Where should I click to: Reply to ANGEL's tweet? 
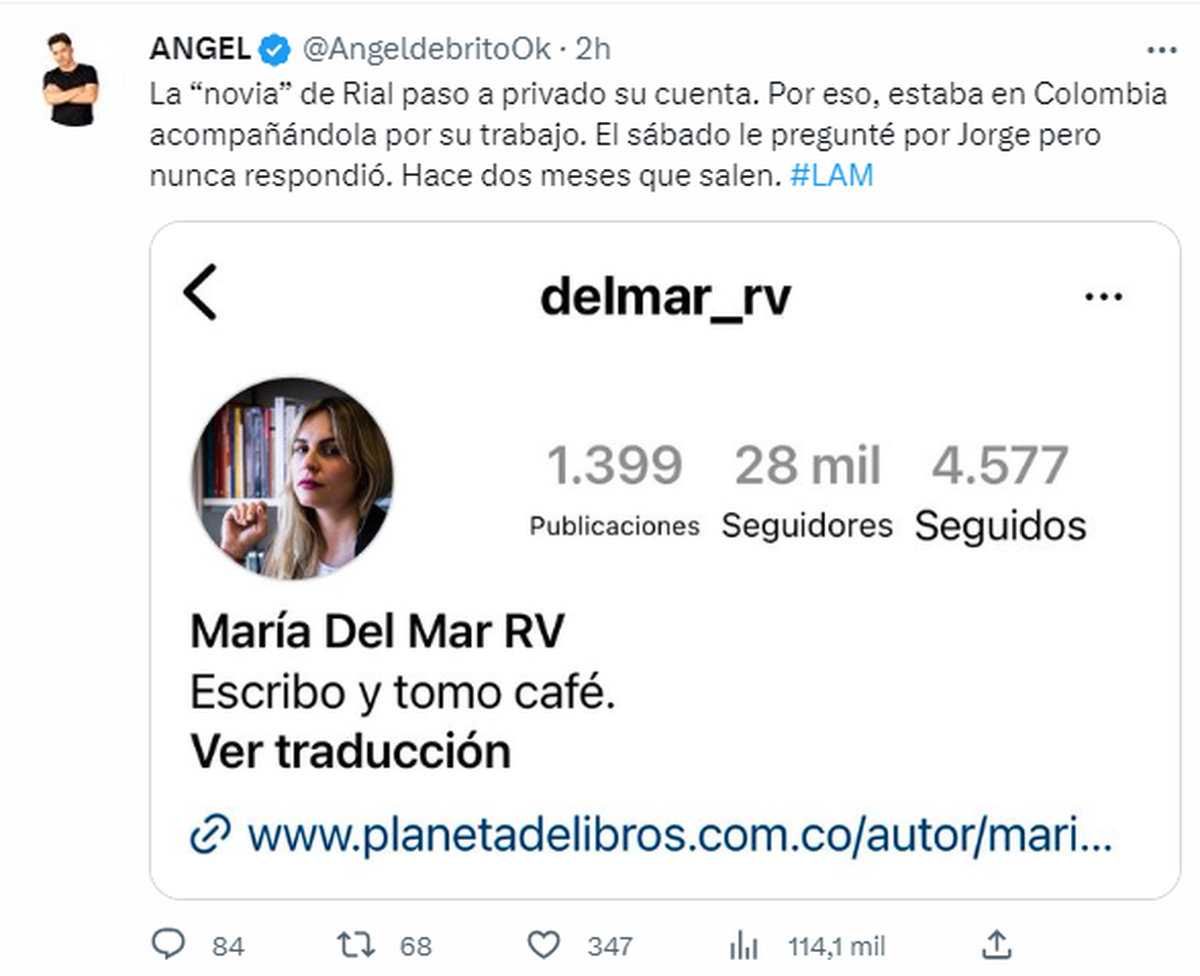(166, 944)
